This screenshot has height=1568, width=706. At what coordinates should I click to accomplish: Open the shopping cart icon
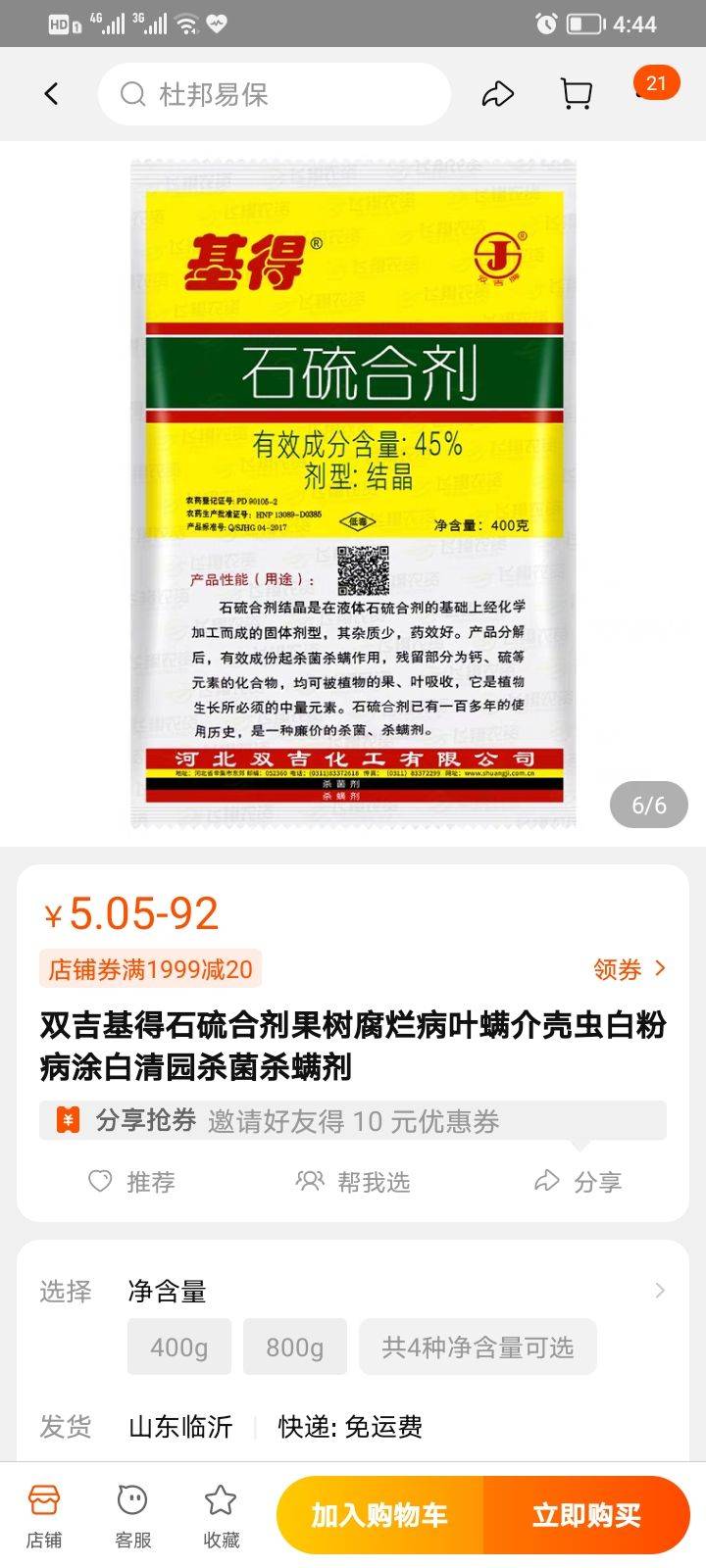pos(576,94)
